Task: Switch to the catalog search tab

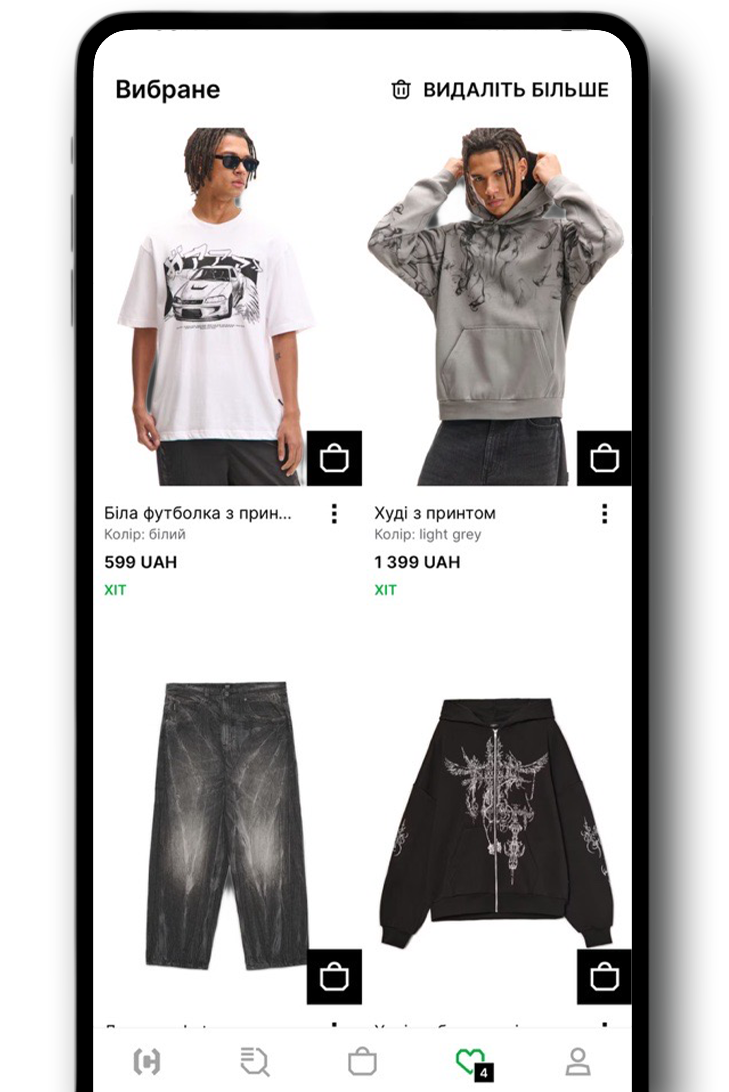Action: (x=255, y=1061)
